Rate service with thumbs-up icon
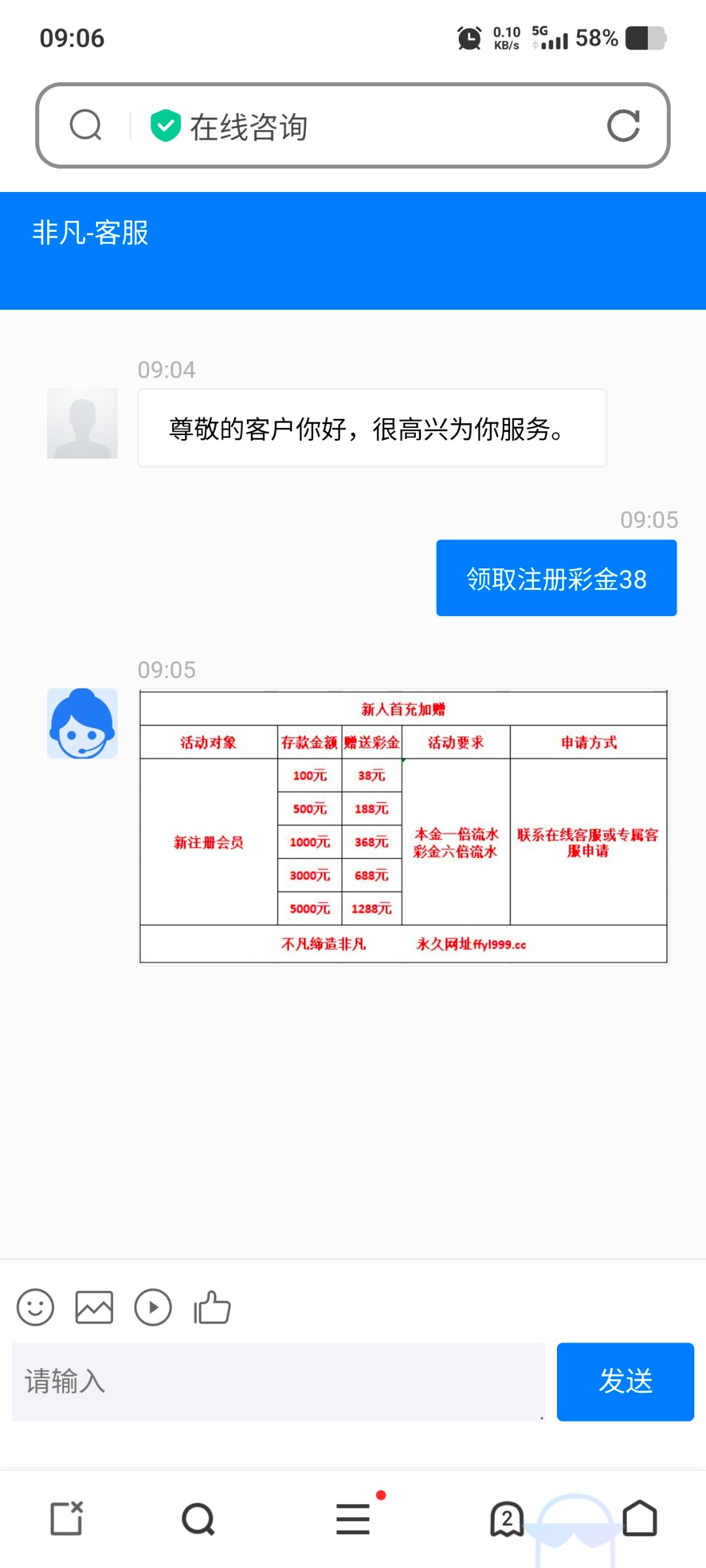Image resolution: width=706 pixels, height=1568 pixels. (212, 1307)
